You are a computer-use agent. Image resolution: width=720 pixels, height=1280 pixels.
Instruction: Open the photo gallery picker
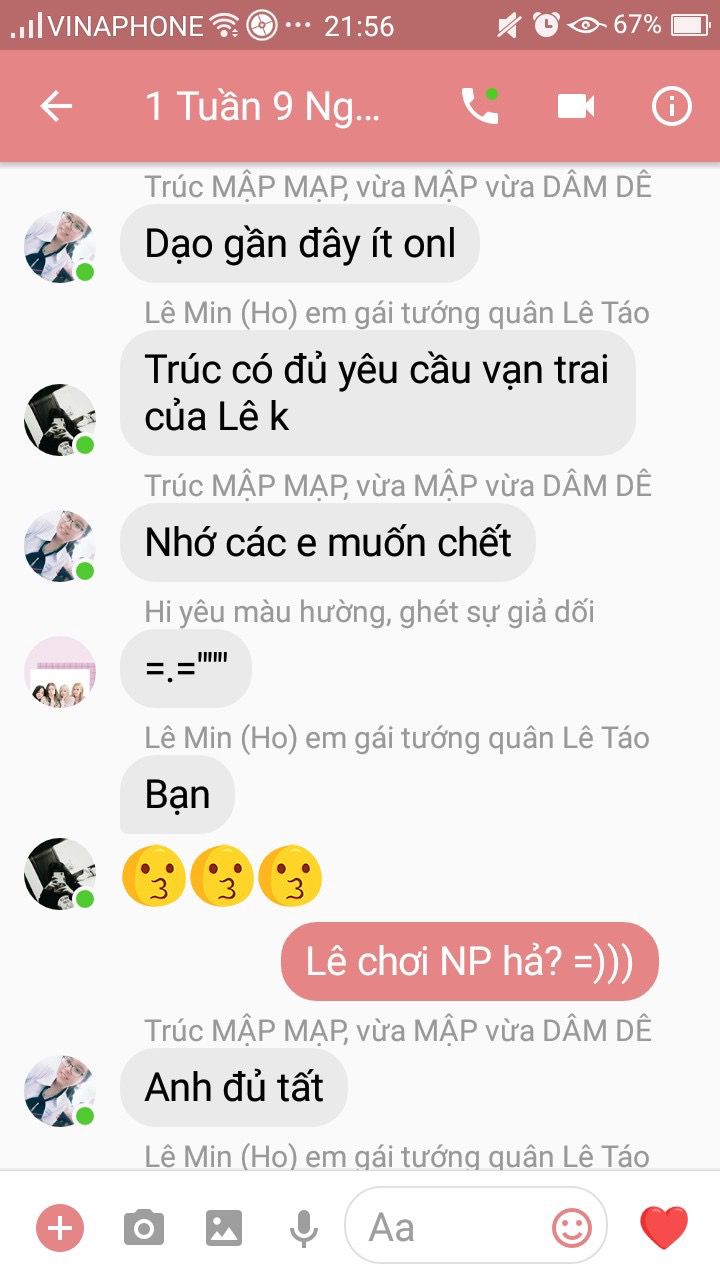[225, 1227]
